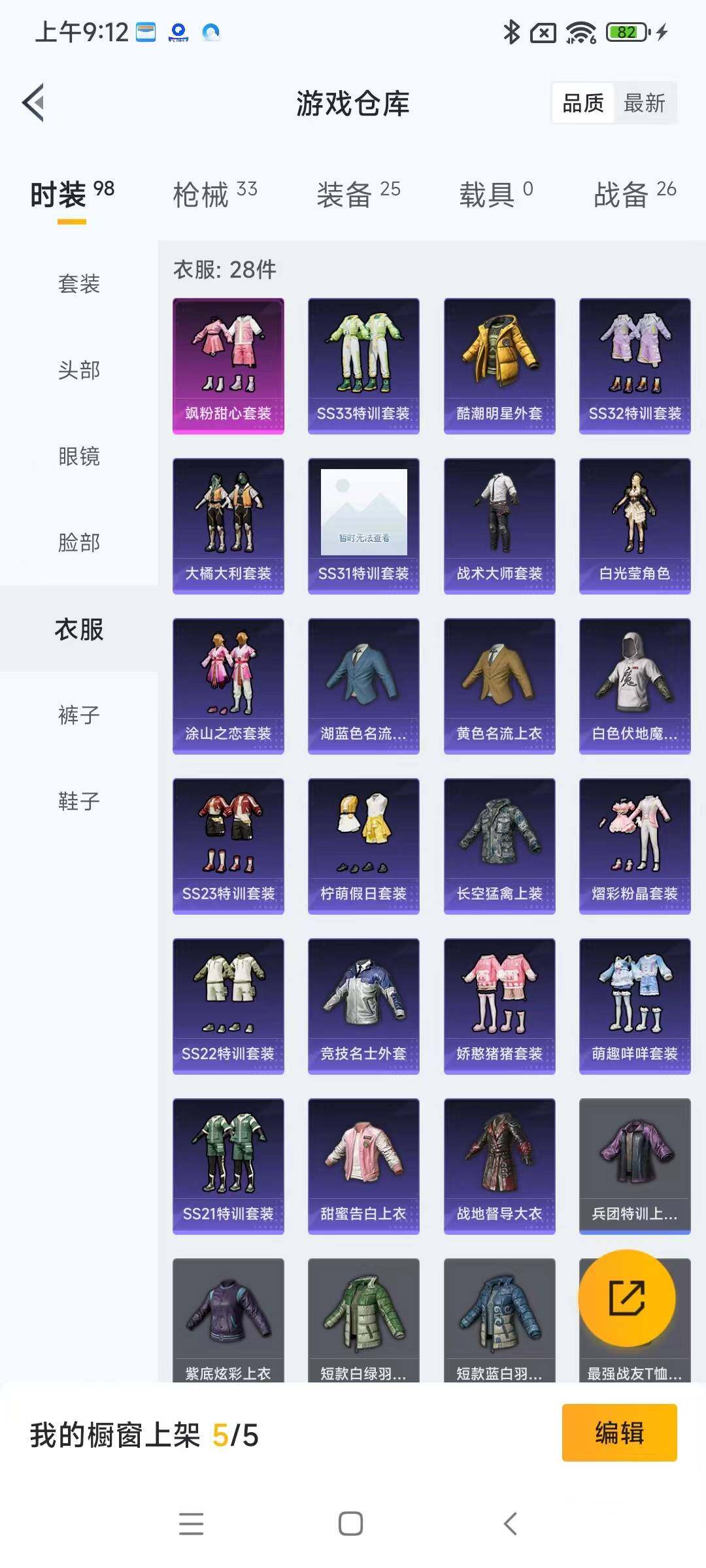View the 白光莹角色 item

[635, 526]
